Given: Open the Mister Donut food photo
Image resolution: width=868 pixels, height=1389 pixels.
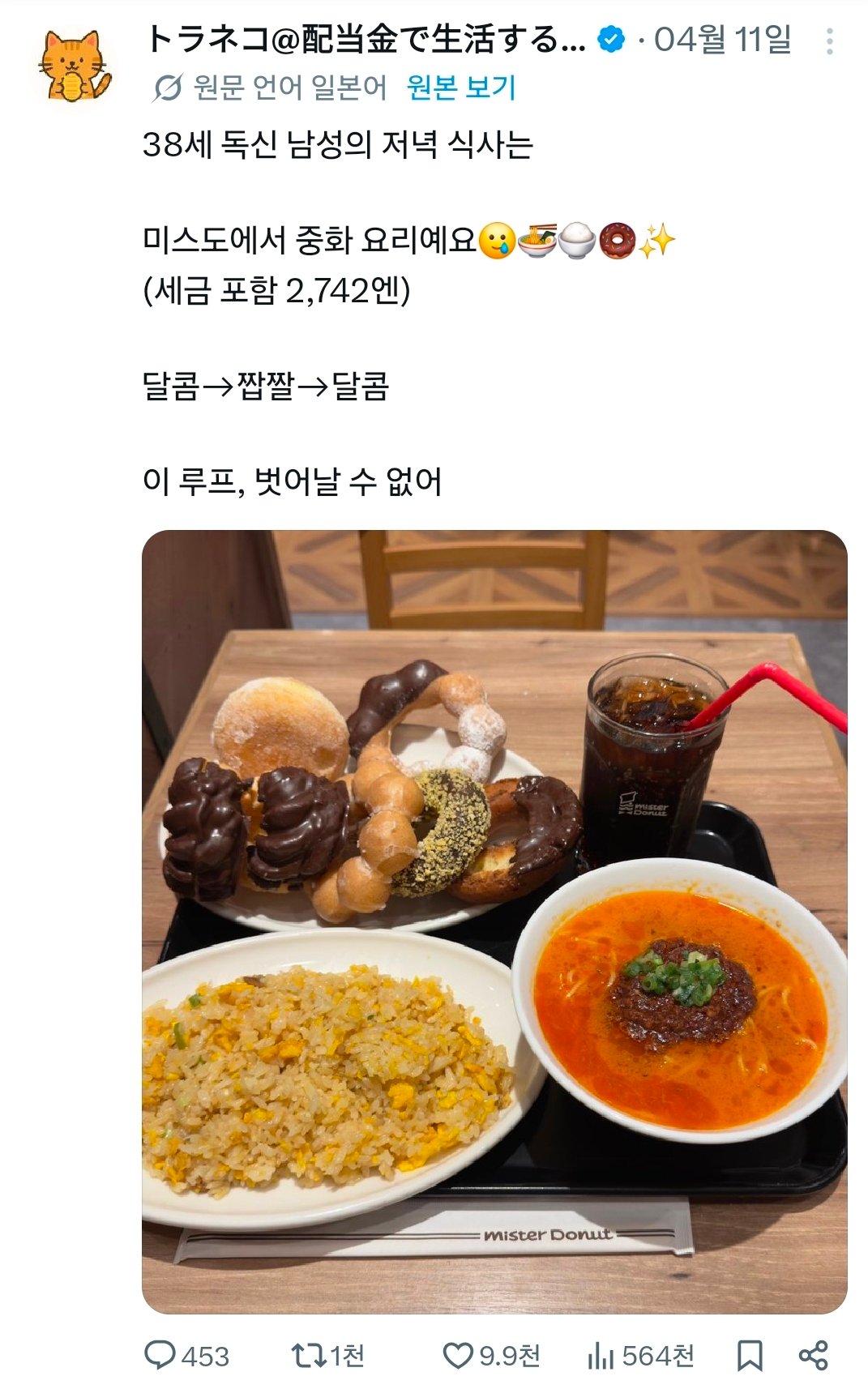Looking at the screenshot, I should (x=494, y=921).
